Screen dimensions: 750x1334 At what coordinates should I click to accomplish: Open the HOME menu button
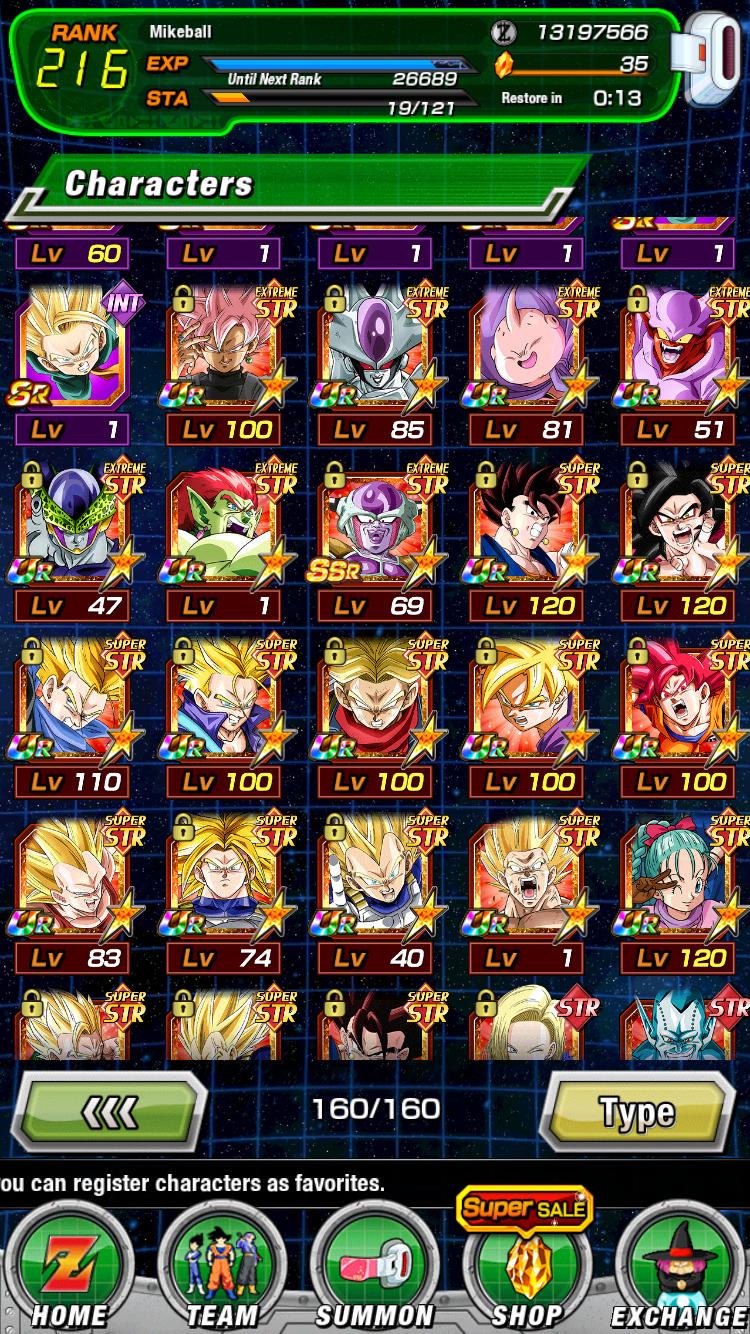[70, 1267]
